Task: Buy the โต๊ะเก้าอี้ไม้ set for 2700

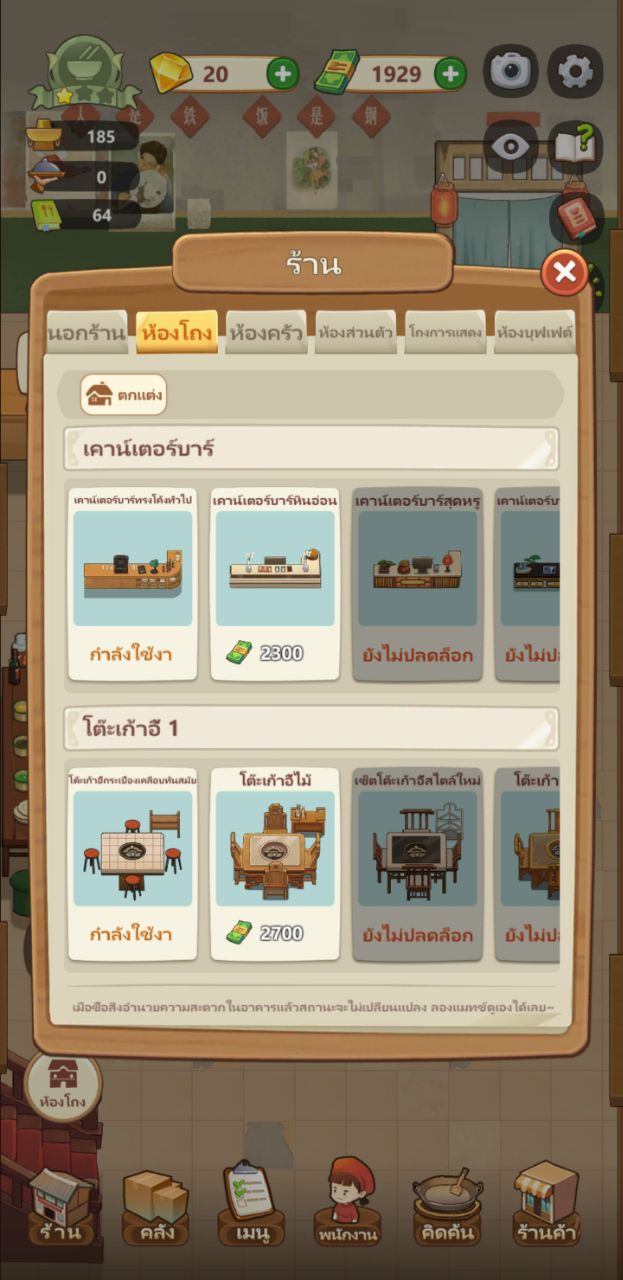Action: 275,865
